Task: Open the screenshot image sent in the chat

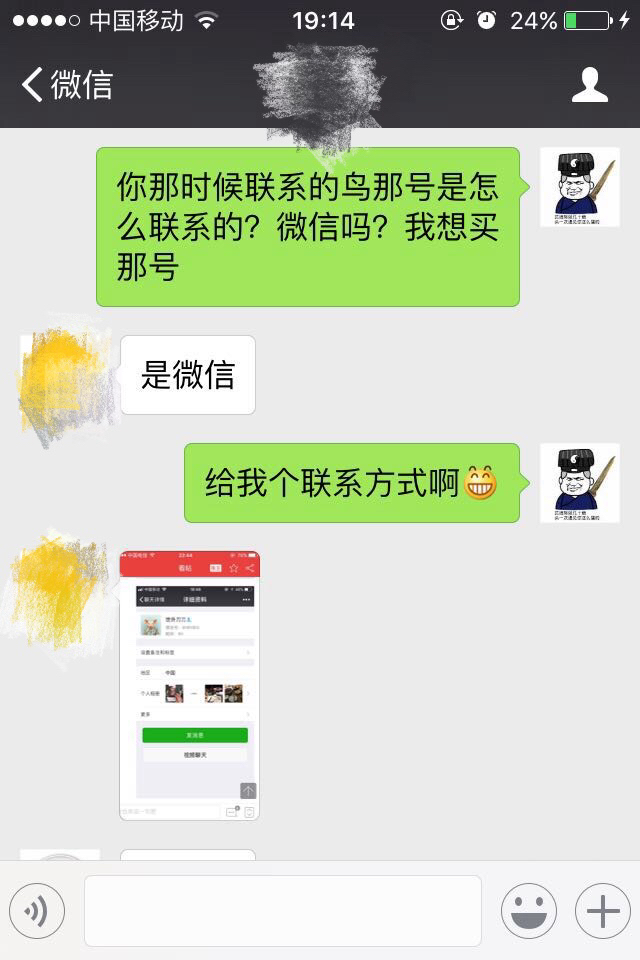Action: click(x=189, y=685)
